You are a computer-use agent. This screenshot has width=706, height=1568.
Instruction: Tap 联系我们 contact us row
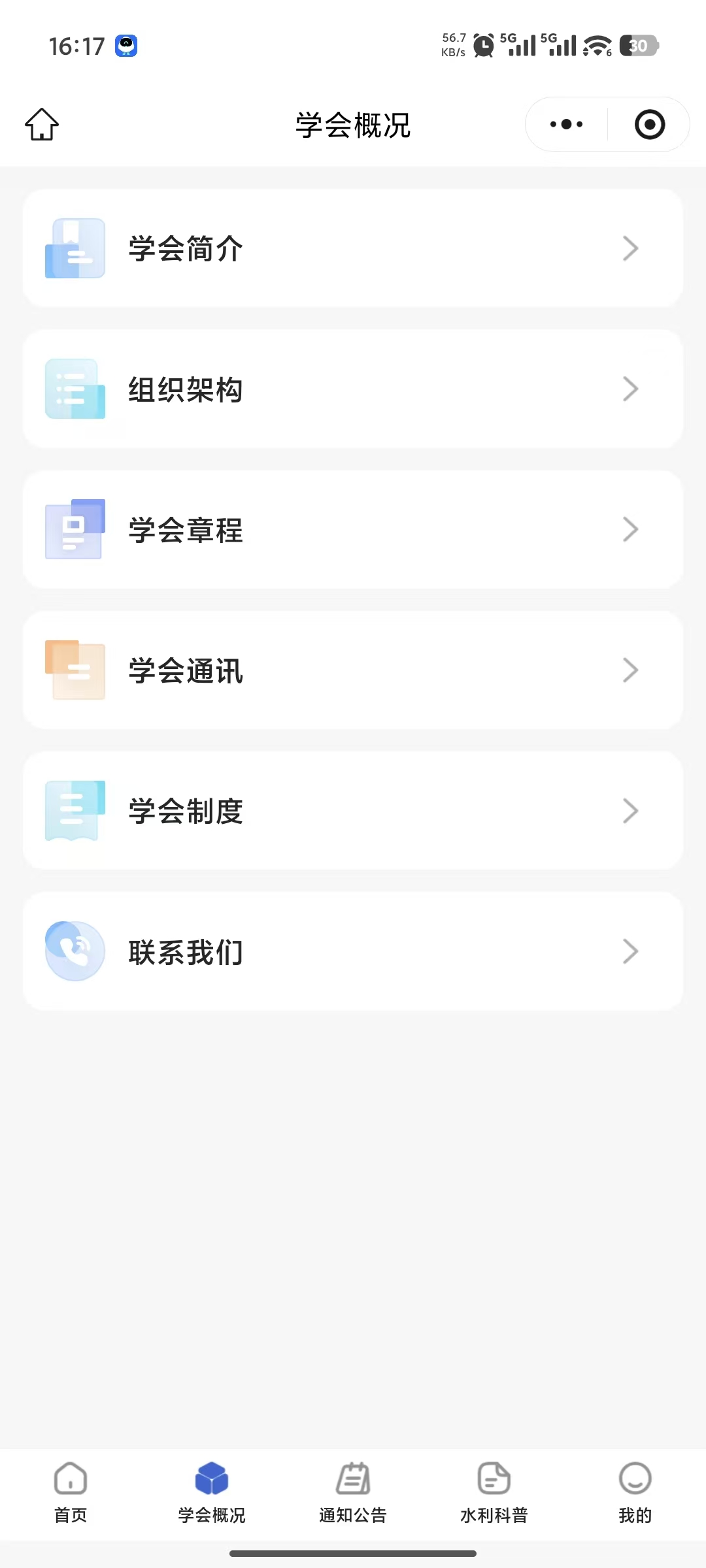click(x=353, y=952)
